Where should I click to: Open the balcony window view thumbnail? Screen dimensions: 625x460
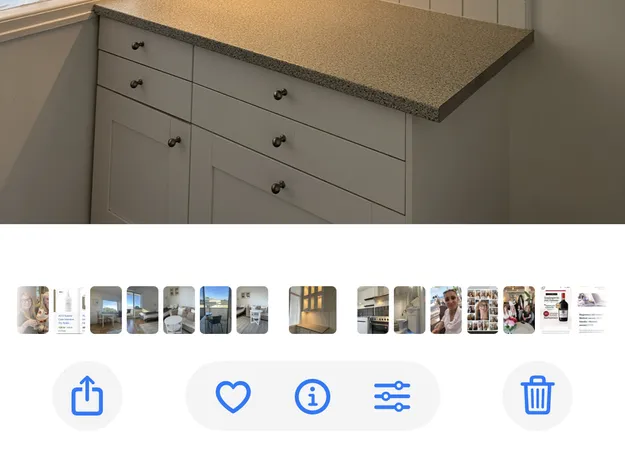(215, 310)
